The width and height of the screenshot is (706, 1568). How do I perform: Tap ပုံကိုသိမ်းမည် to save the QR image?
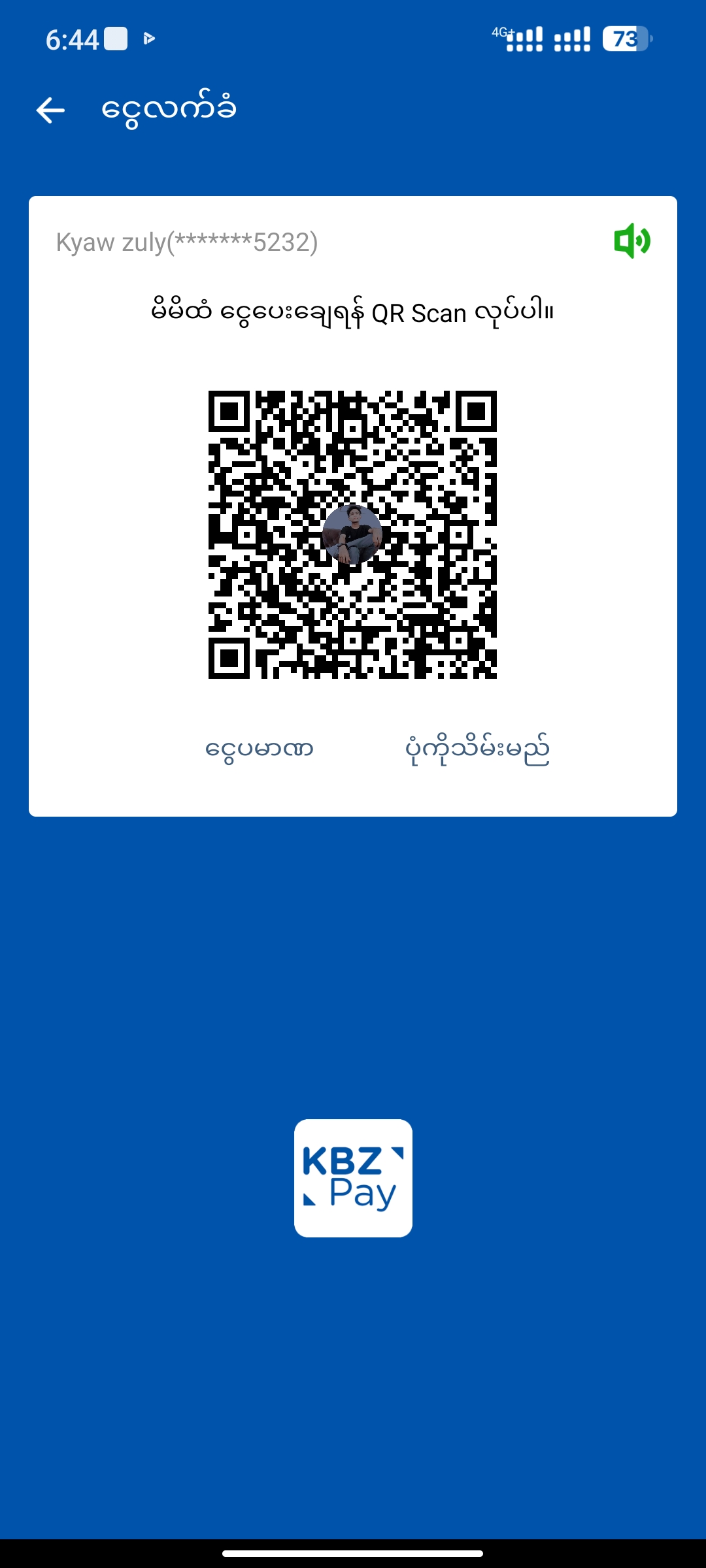pos(477,749)
